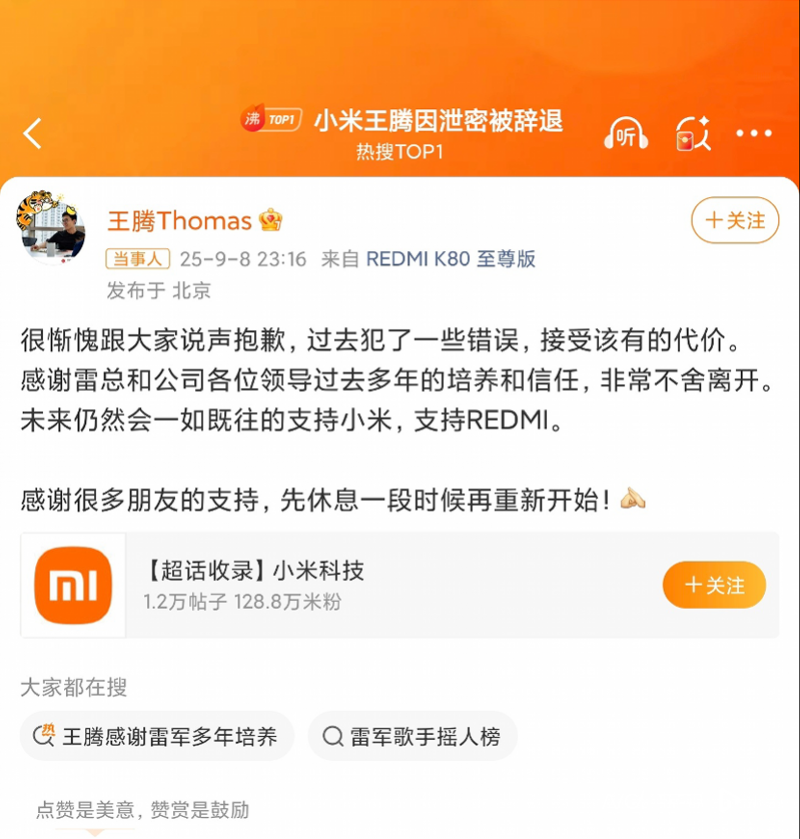800x839 pixels.
Task: Open the 王腾Thomas username link
Action: 180,220
